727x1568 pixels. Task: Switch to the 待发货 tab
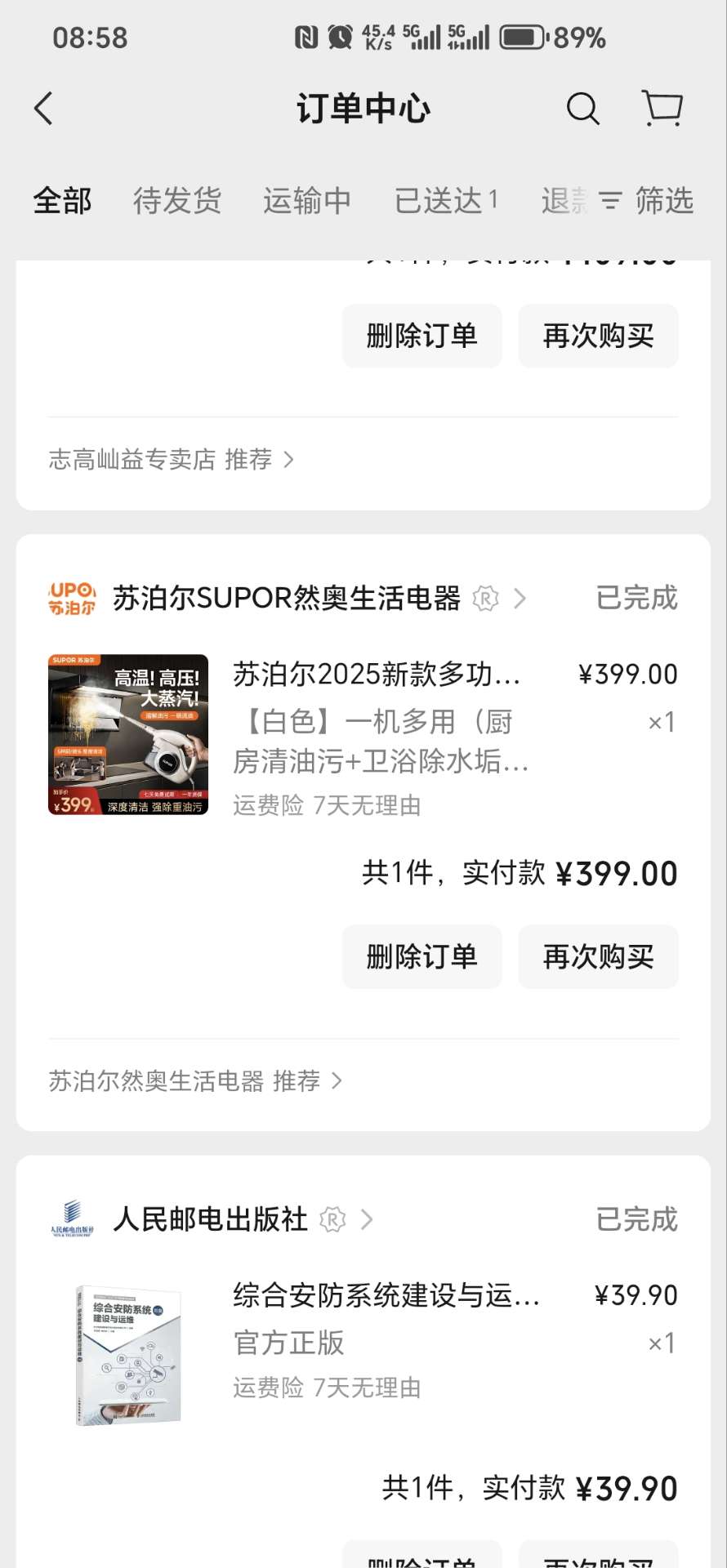(x=177, y=201)
